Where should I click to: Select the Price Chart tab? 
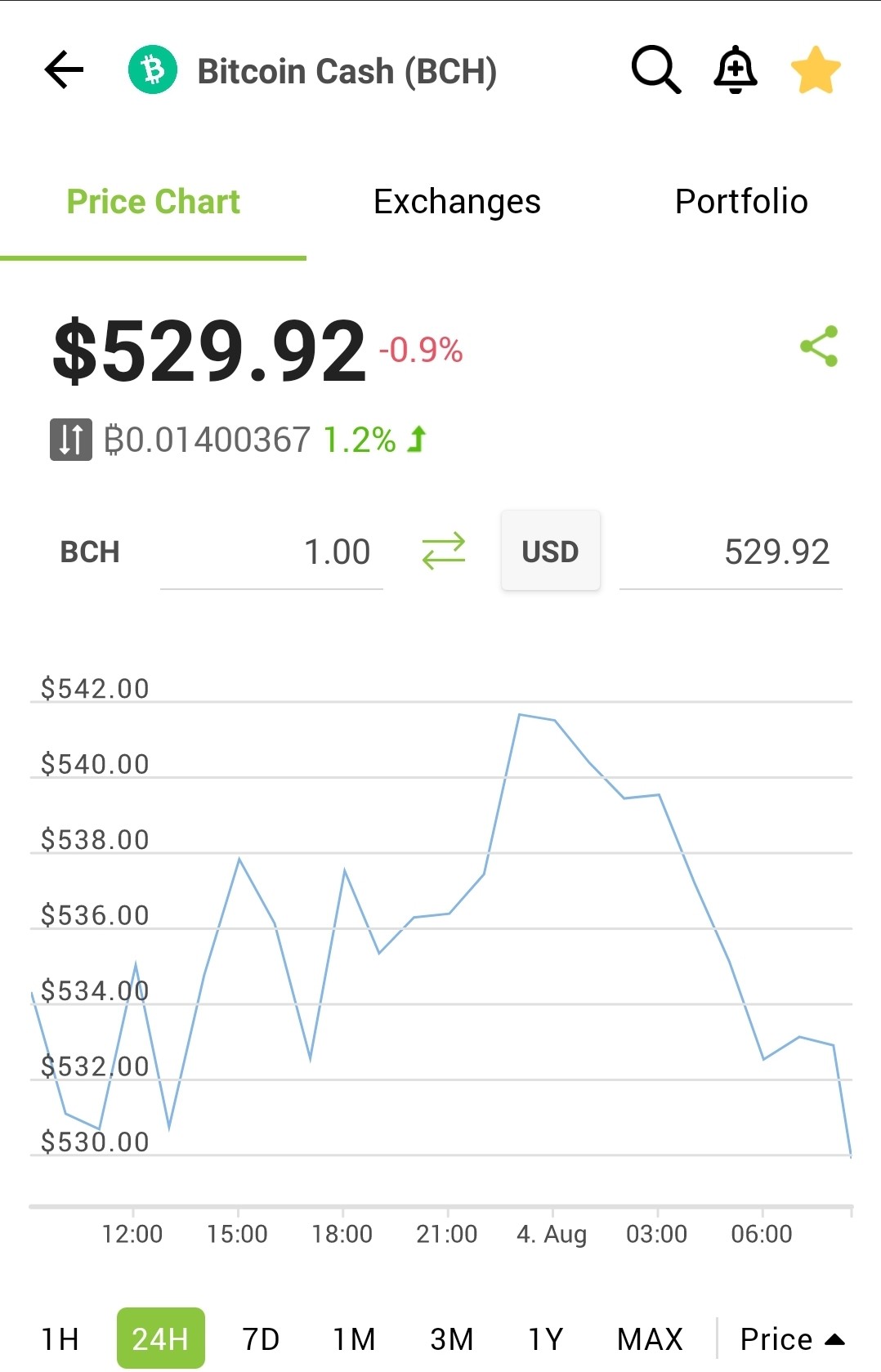click(x=153, y=201)
